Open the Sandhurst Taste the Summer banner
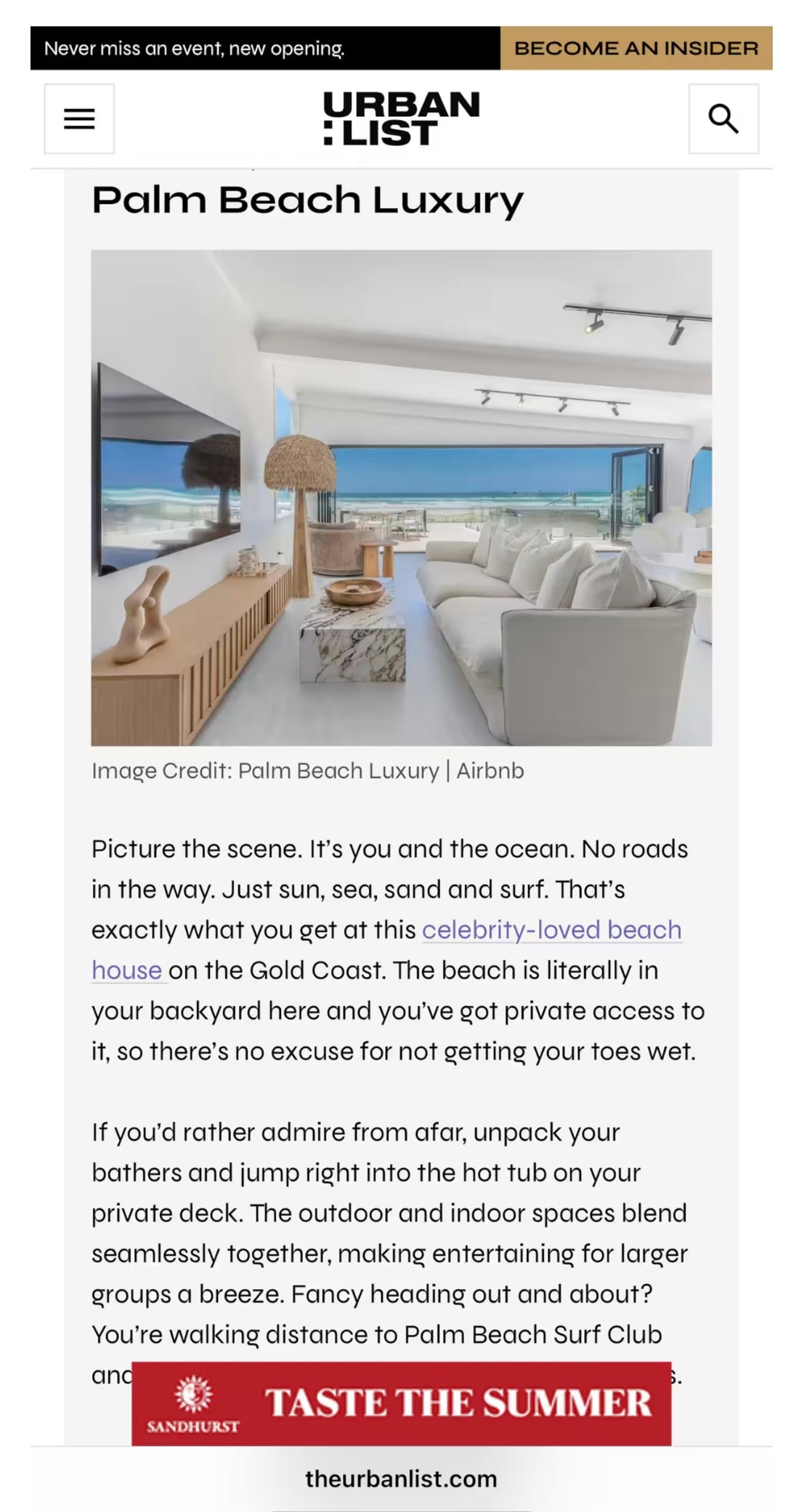Screen dimensions: 804x1512 [401, 1403]
